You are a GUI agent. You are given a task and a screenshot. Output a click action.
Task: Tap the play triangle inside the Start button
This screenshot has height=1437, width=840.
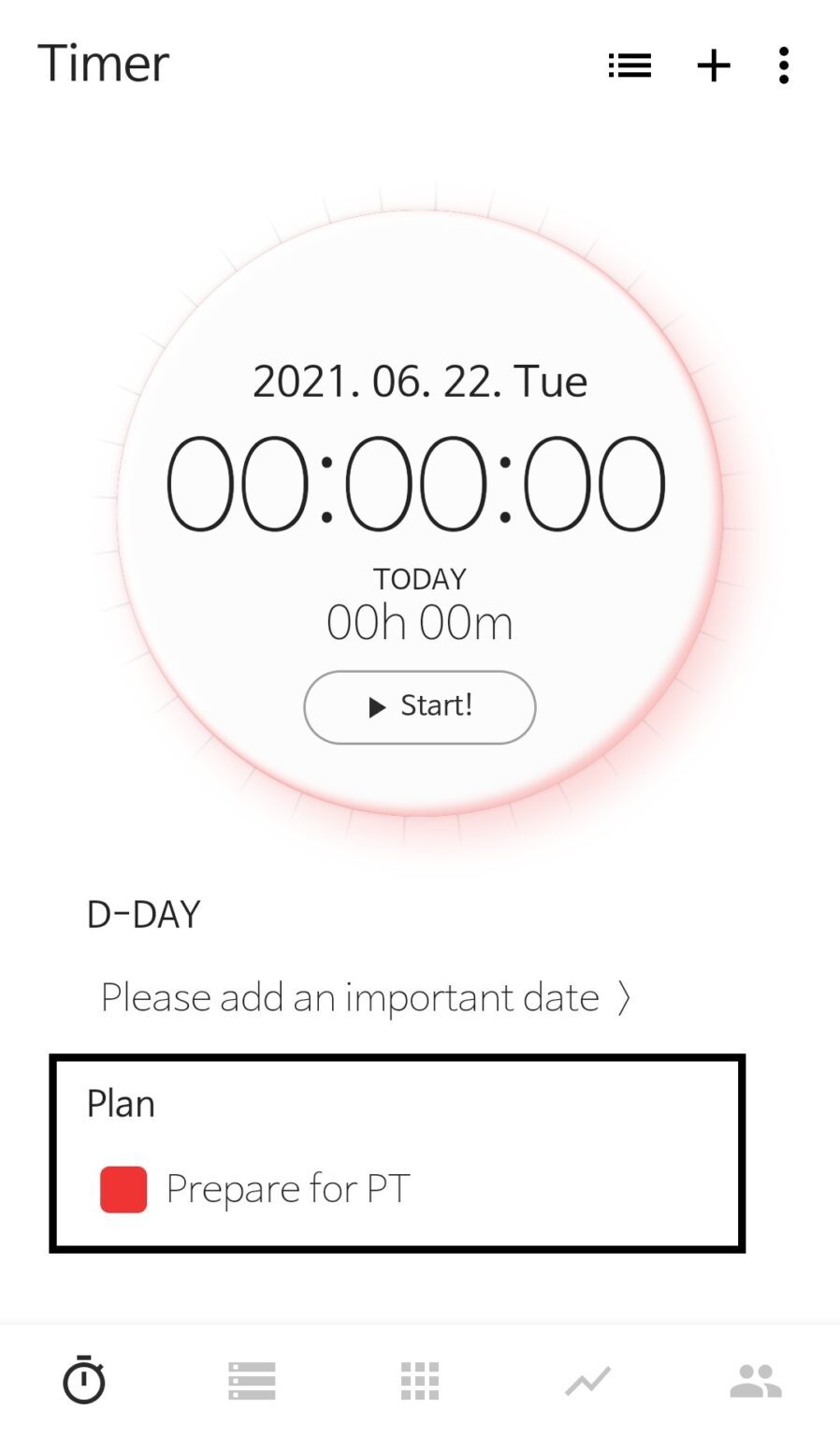click(378, 706)
